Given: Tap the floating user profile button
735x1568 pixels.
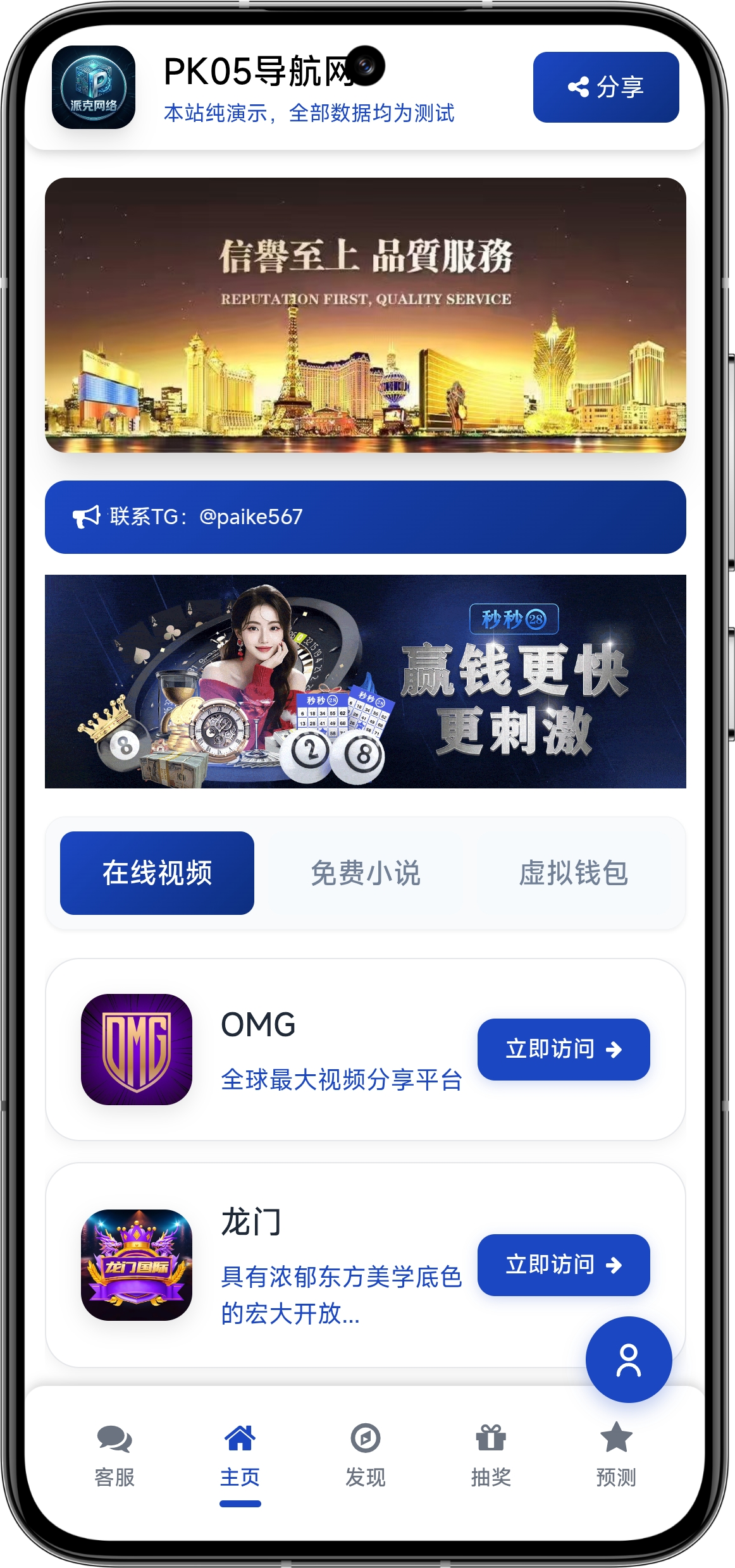Looking at the screenshot, I should (x=628, y=1359).
